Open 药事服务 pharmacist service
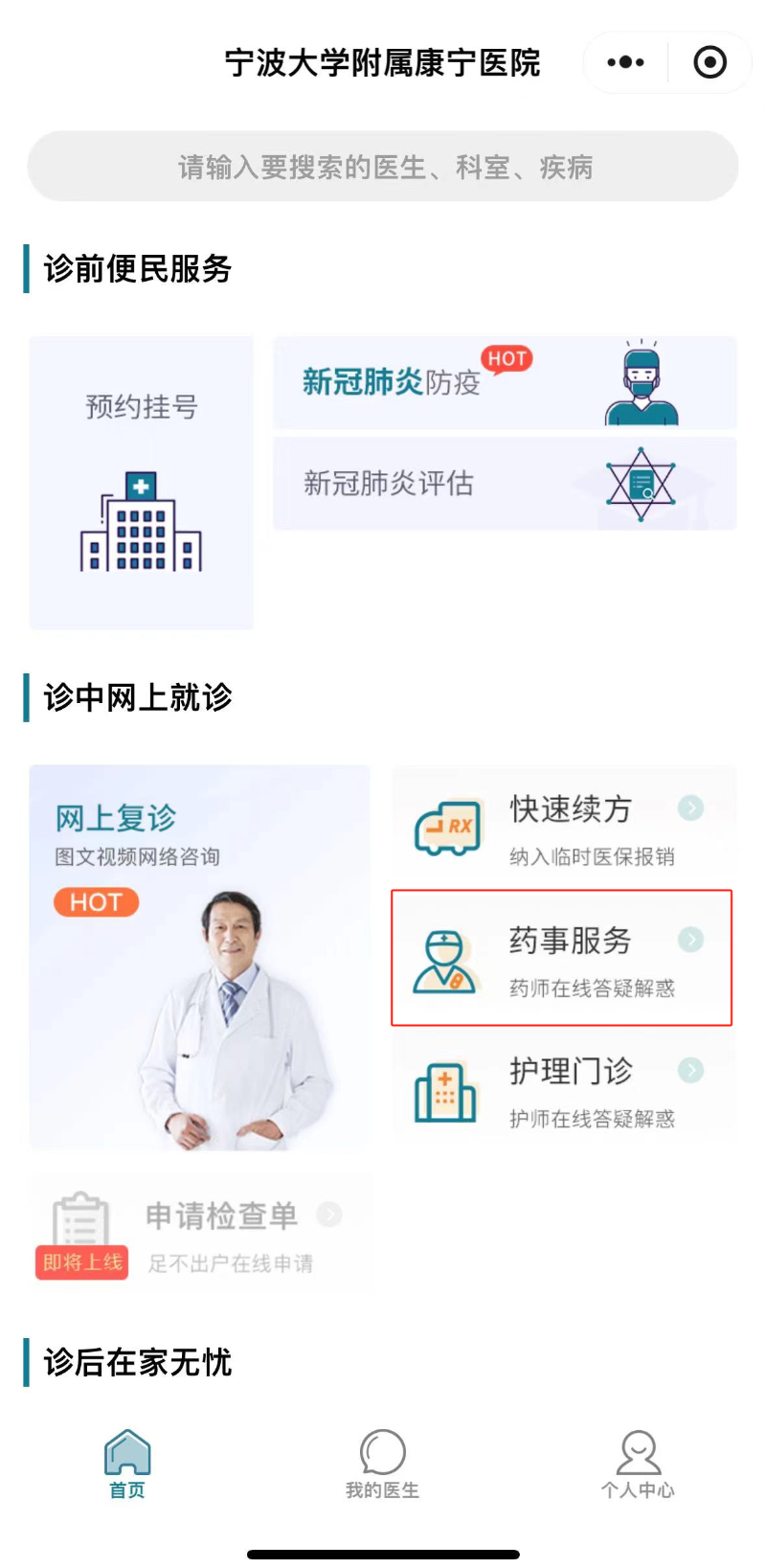Screen dimensions: 766x1568 pyautogui.click(x=562, y=958)
